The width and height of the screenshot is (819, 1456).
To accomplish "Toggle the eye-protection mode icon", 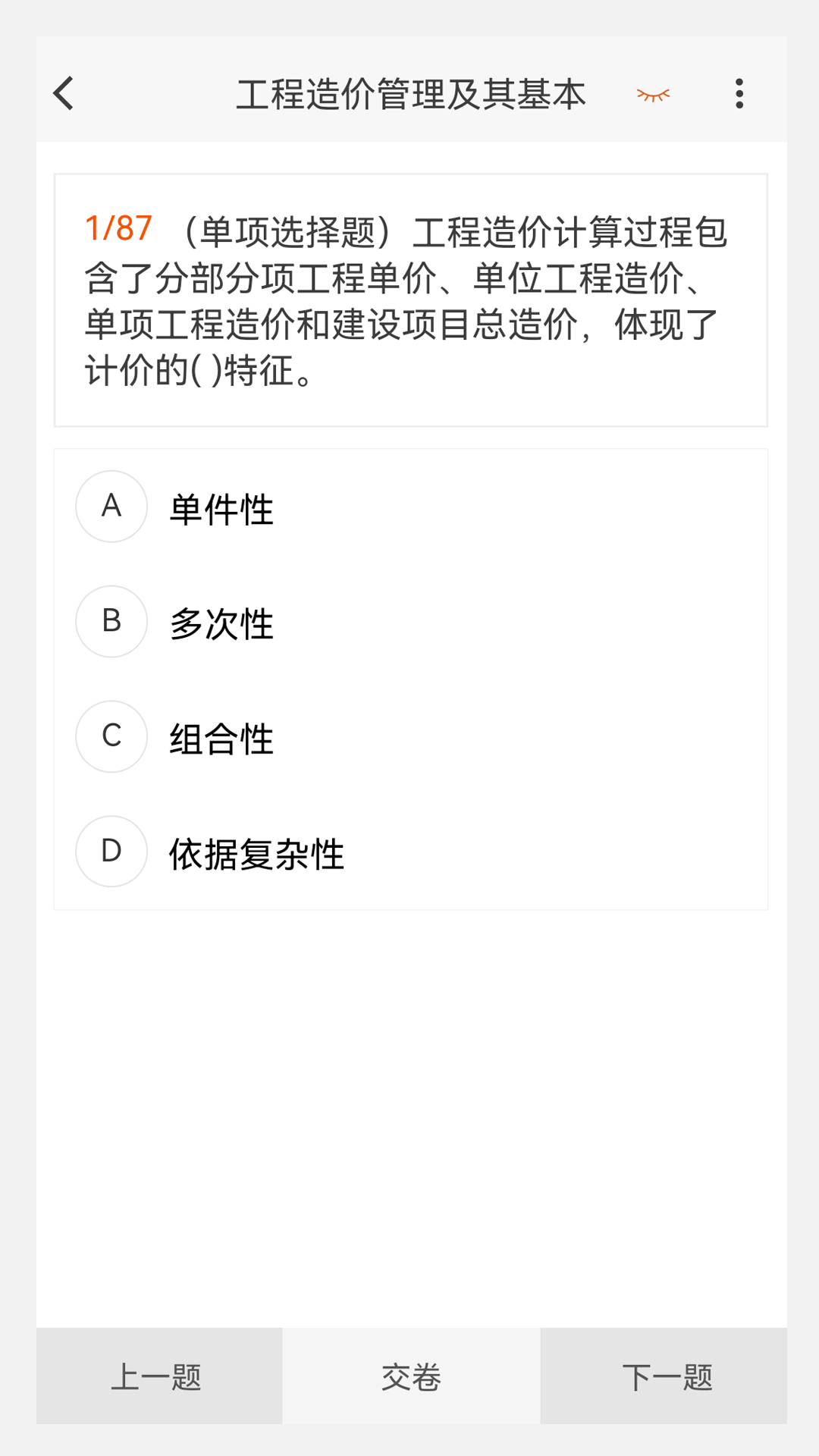I will click(654, 93).
